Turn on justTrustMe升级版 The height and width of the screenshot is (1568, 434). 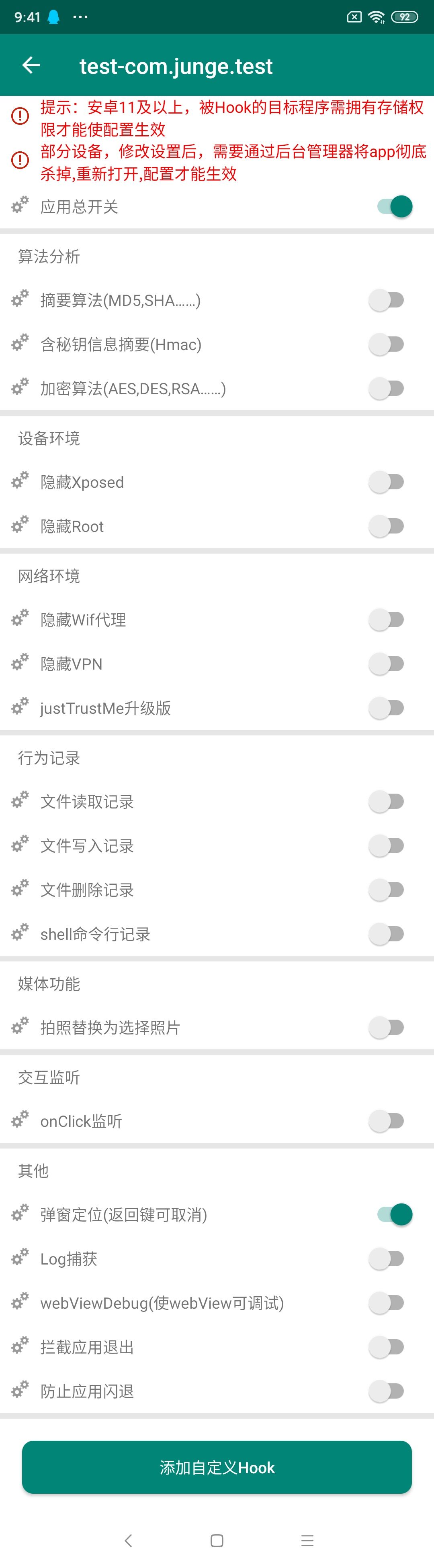click(x=387, y=708)
